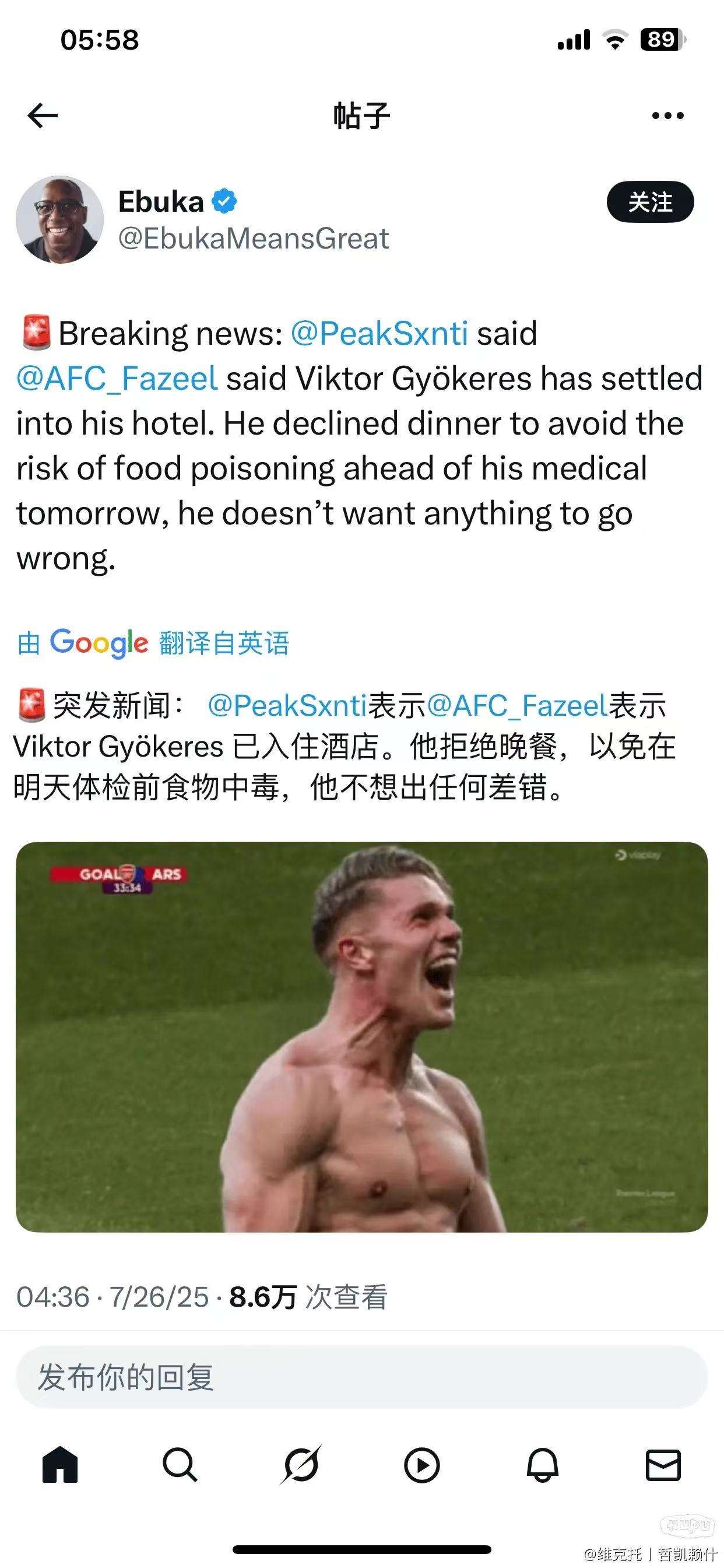Open the @AFC_Fazeel mention in the English post
The image size is (724, 1568).
point(117,379)
